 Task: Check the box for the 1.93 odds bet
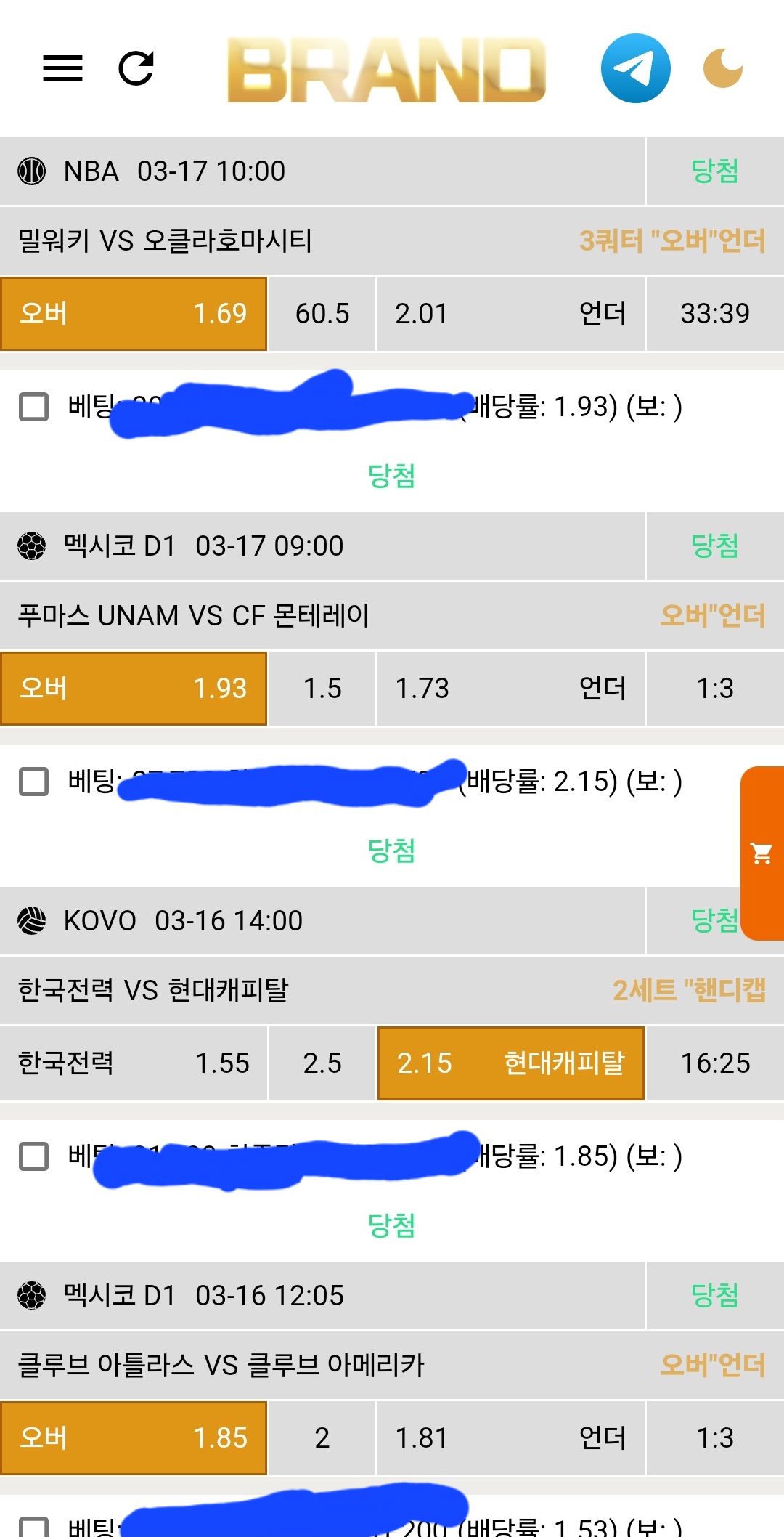point(34,407)
